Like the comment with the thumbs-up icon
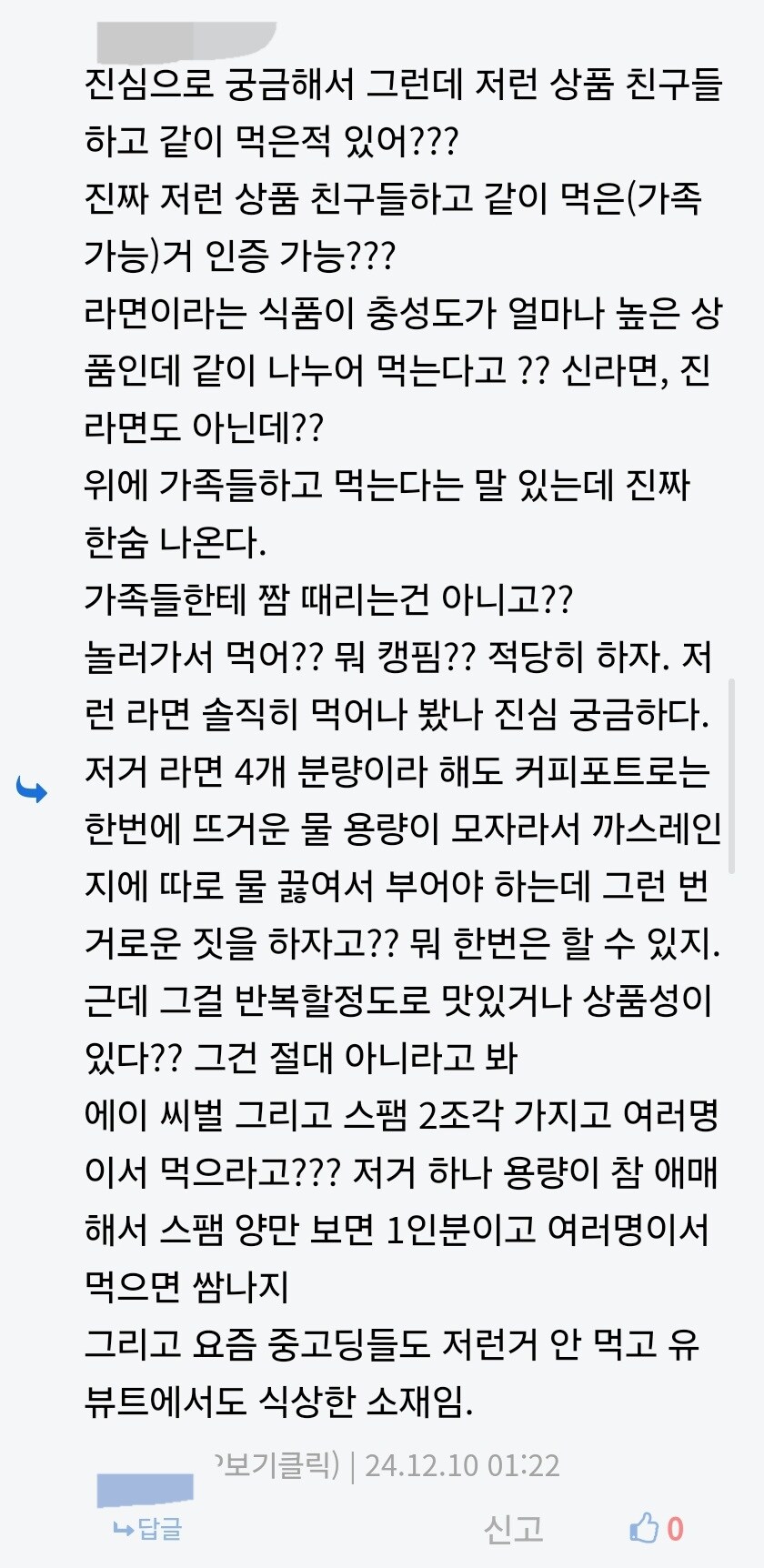 pyautogui.click(x=644, y=1528)
